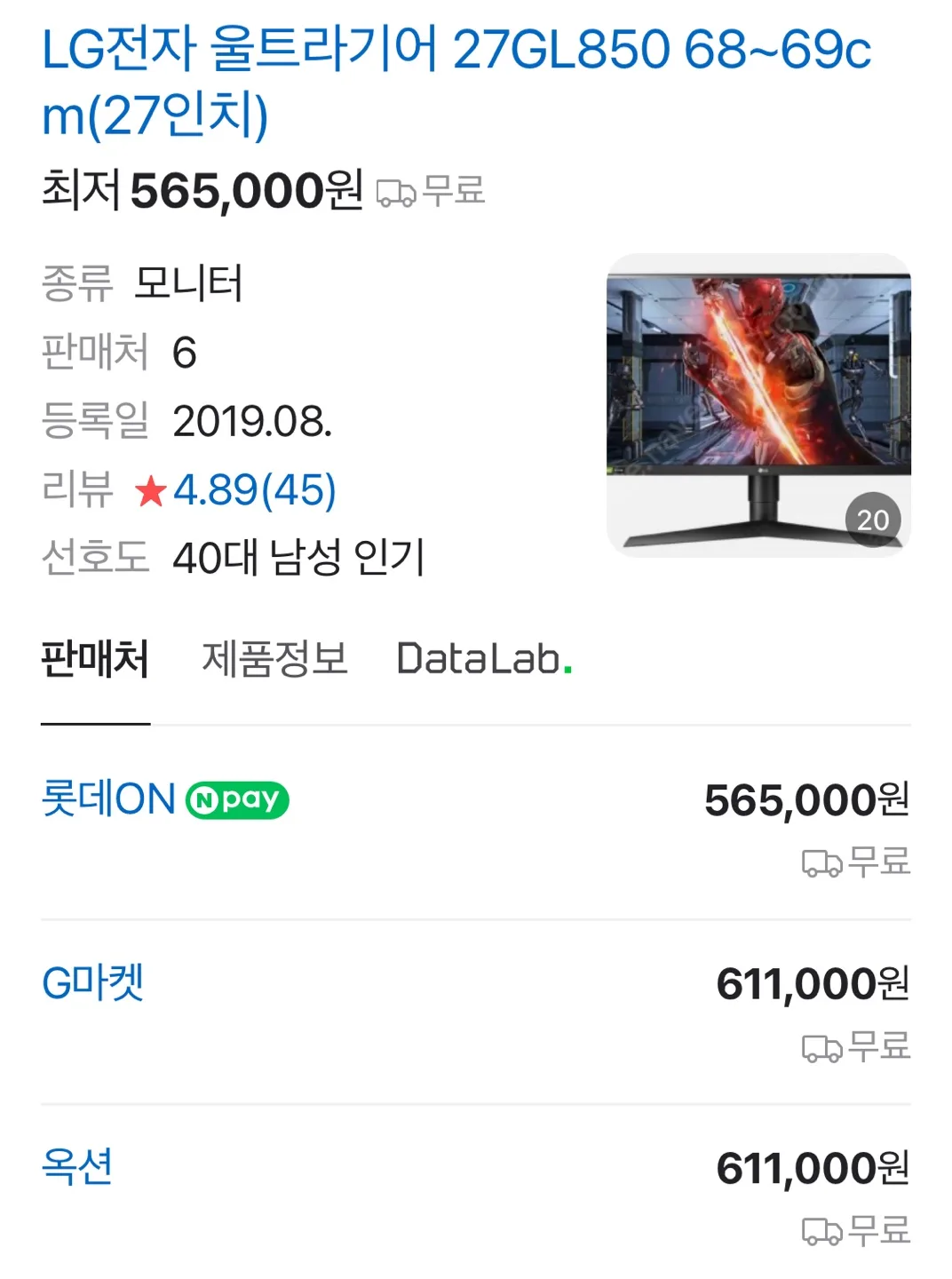View the monitor product image gallery
The image size is (952, 1279).
[758, 406]
